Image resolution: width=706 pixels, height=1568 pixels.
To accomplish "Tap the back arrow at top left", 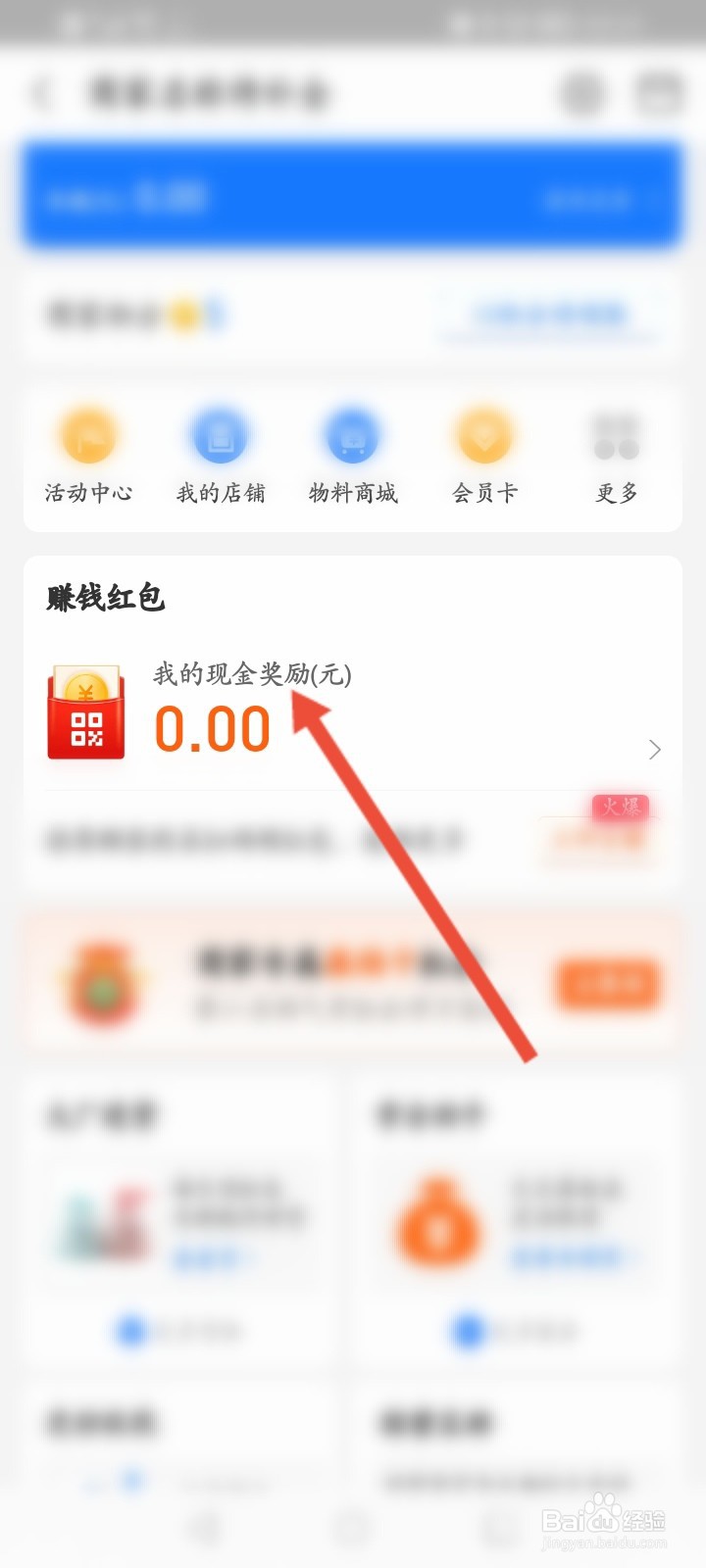I will 41,91.
